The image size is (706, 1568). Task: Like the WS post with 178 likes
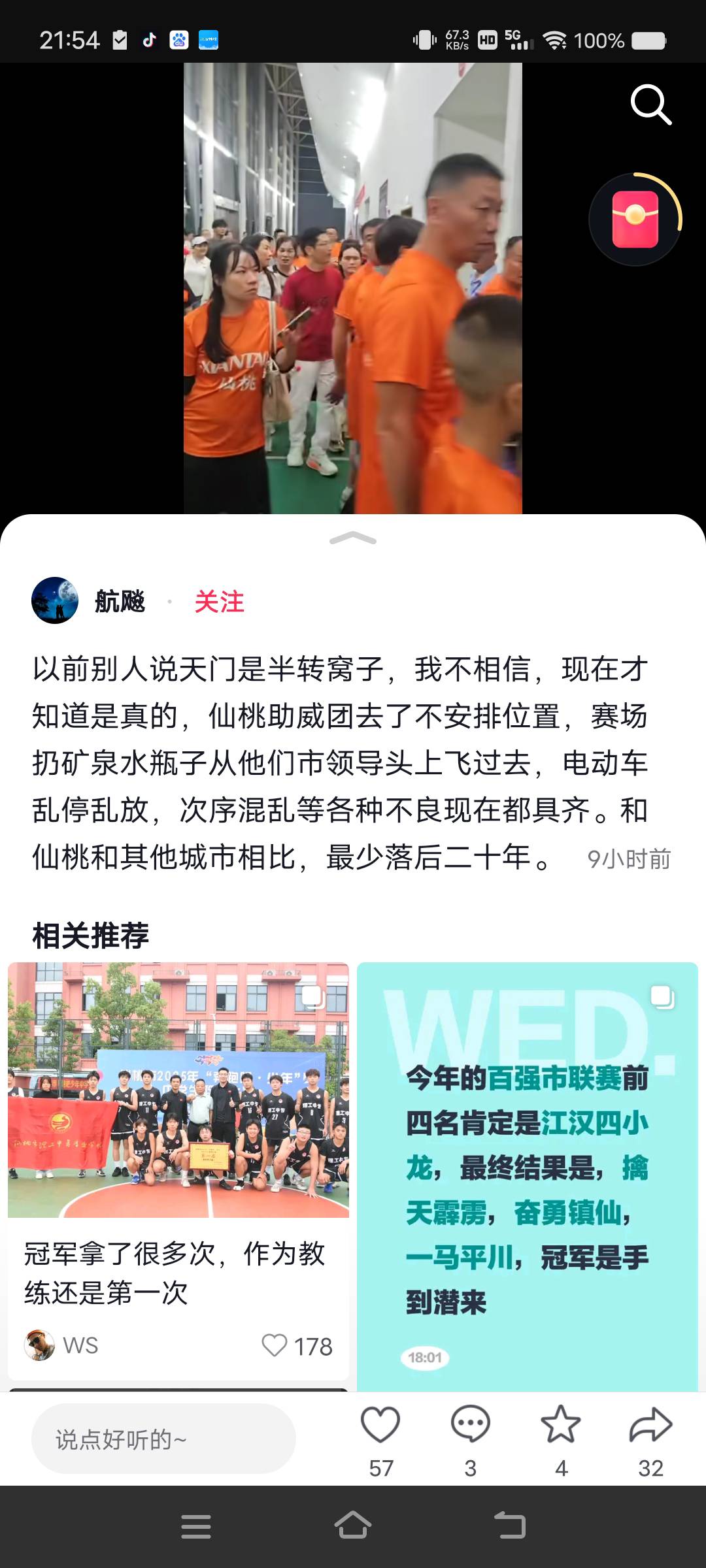point(275,1345)
